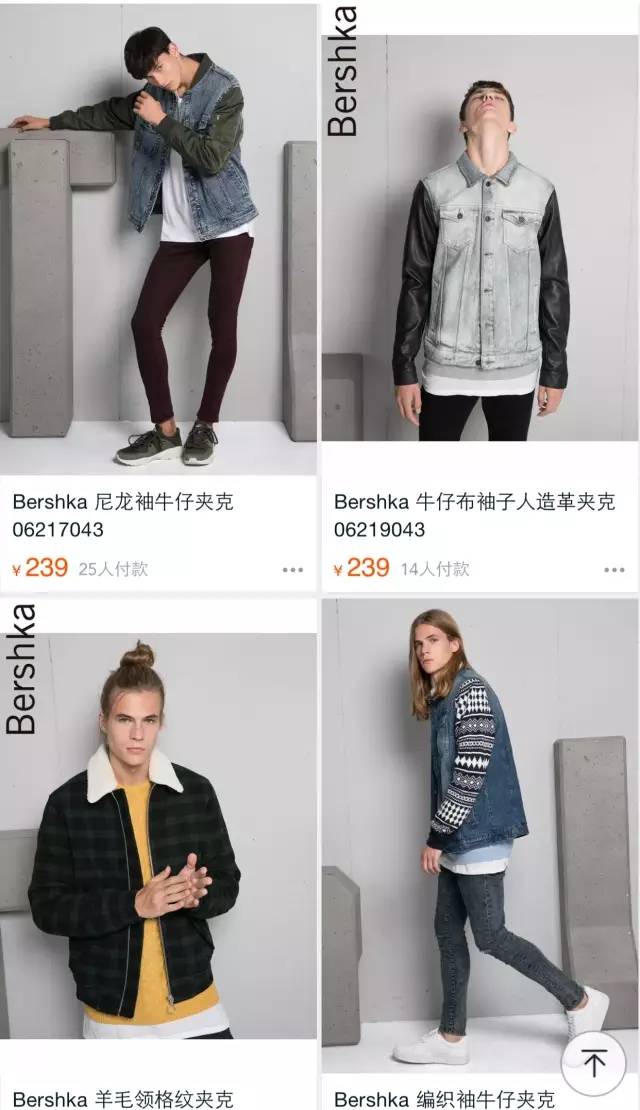Open more options for item 06217043

(292, 570)
